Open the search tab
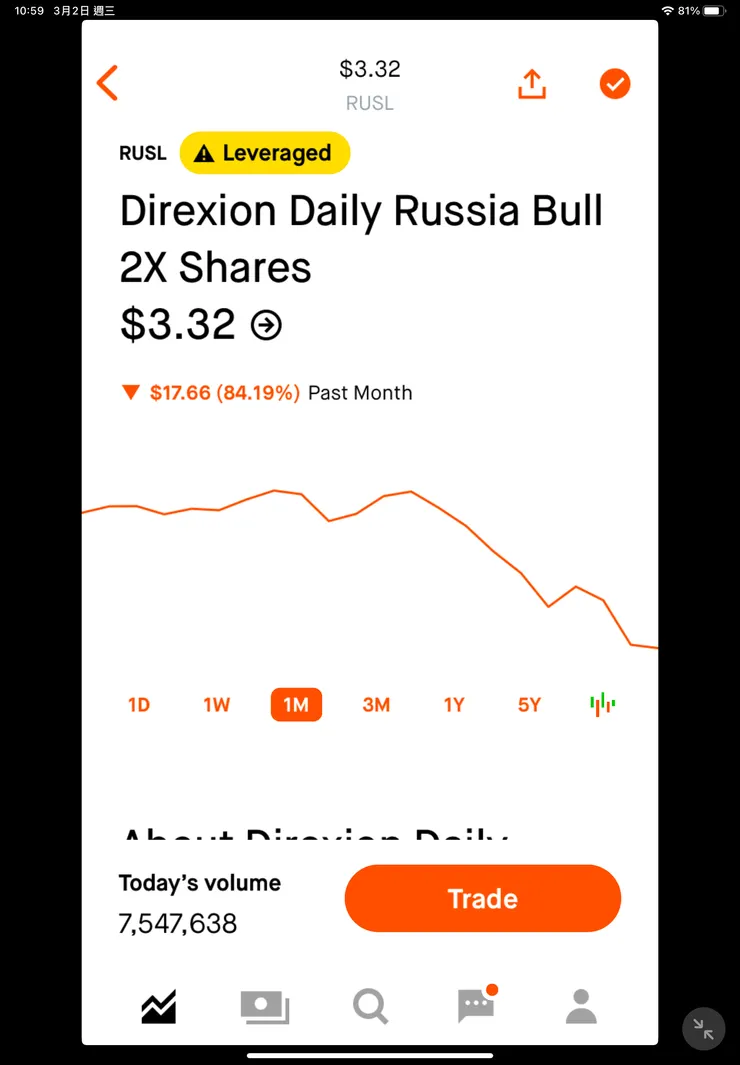 click(370, 1006)
